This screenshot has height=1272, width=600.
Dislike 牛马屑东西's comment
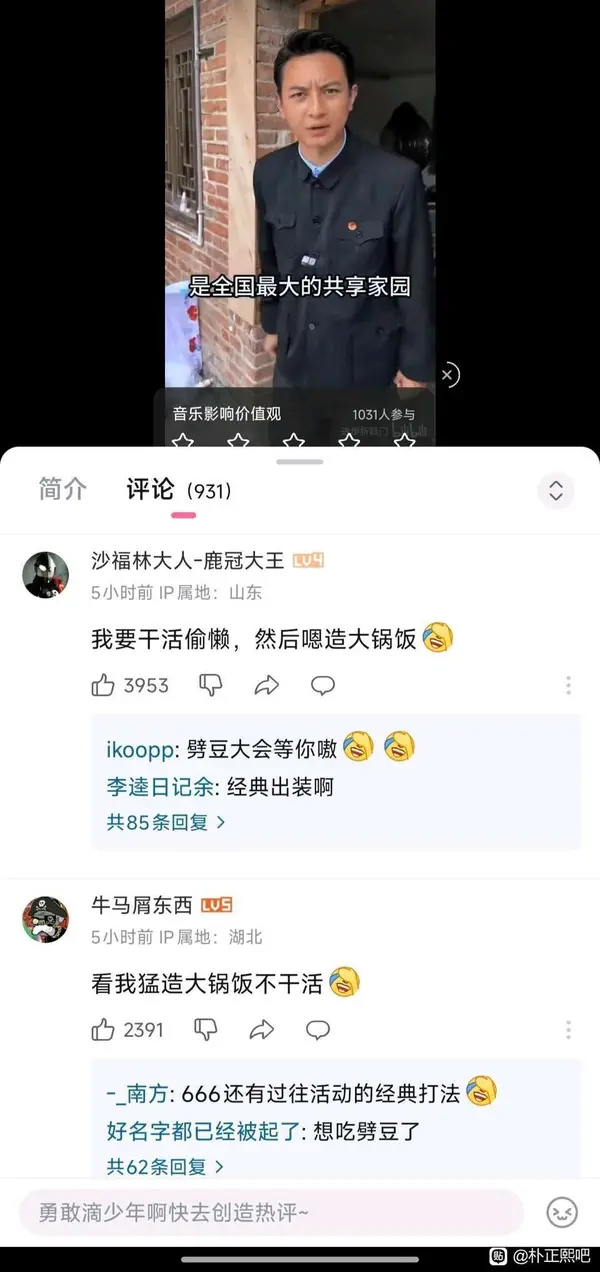pyautogui.click(x=206, y=1029)
